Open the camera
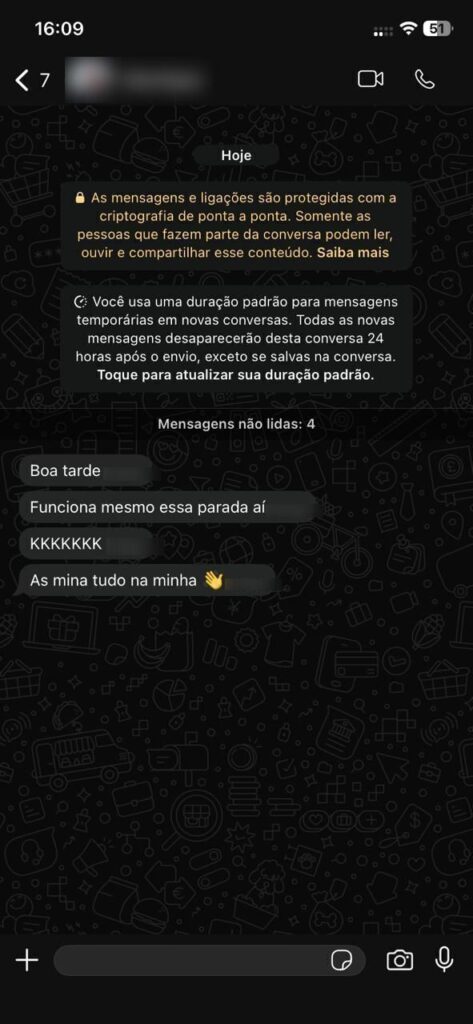 400,960
